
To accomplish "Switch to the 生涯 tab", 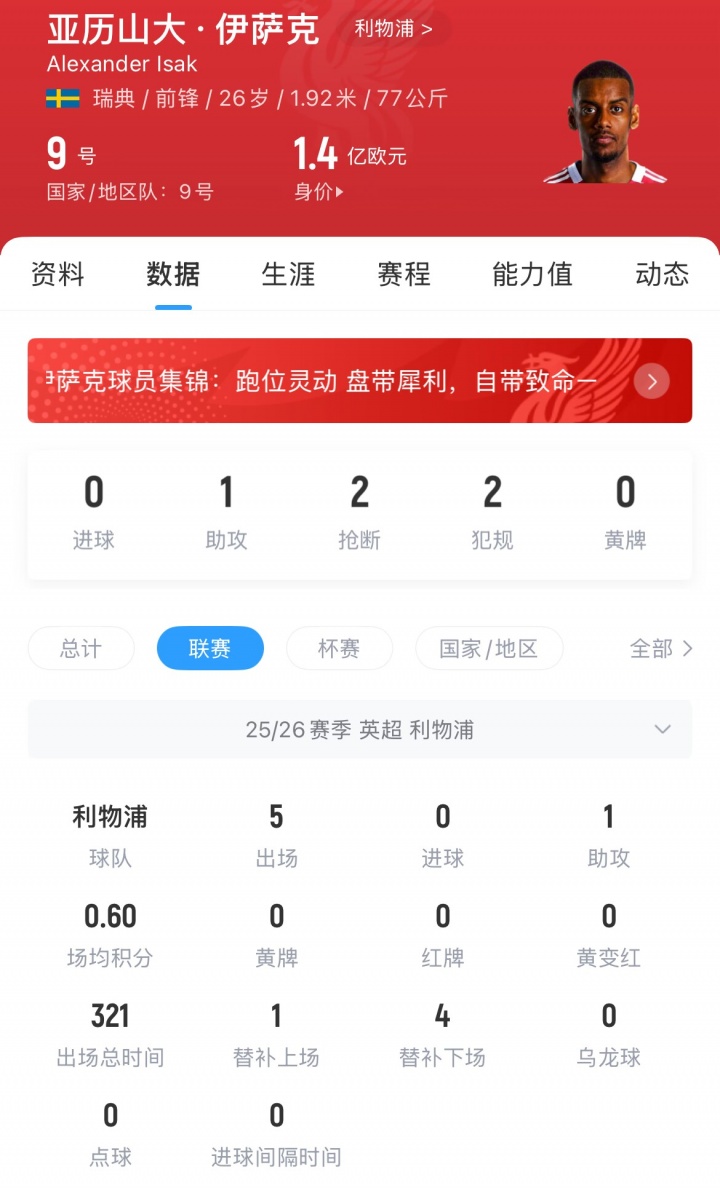I will tap(288, 274).
